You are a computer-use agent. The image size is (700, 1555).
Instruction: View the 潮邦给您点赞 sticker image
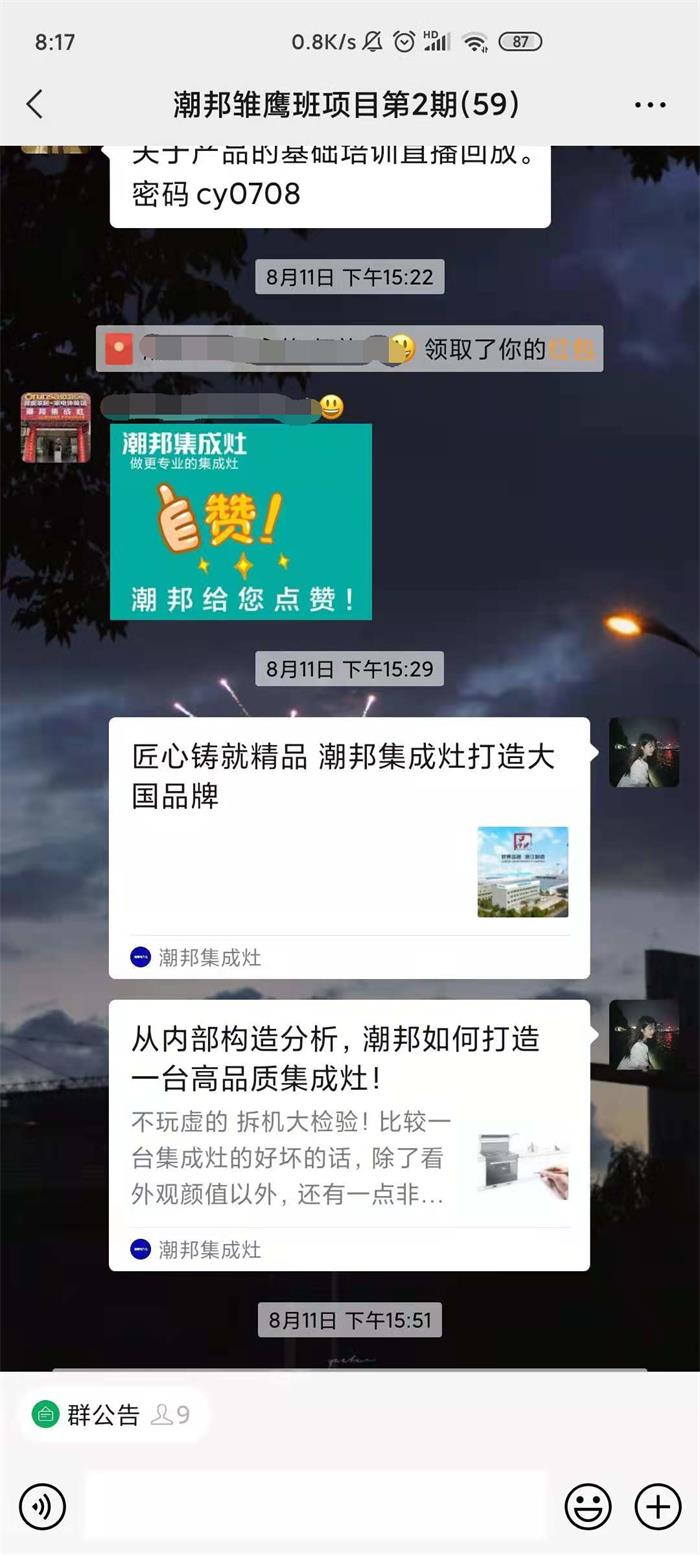(240, 521)
